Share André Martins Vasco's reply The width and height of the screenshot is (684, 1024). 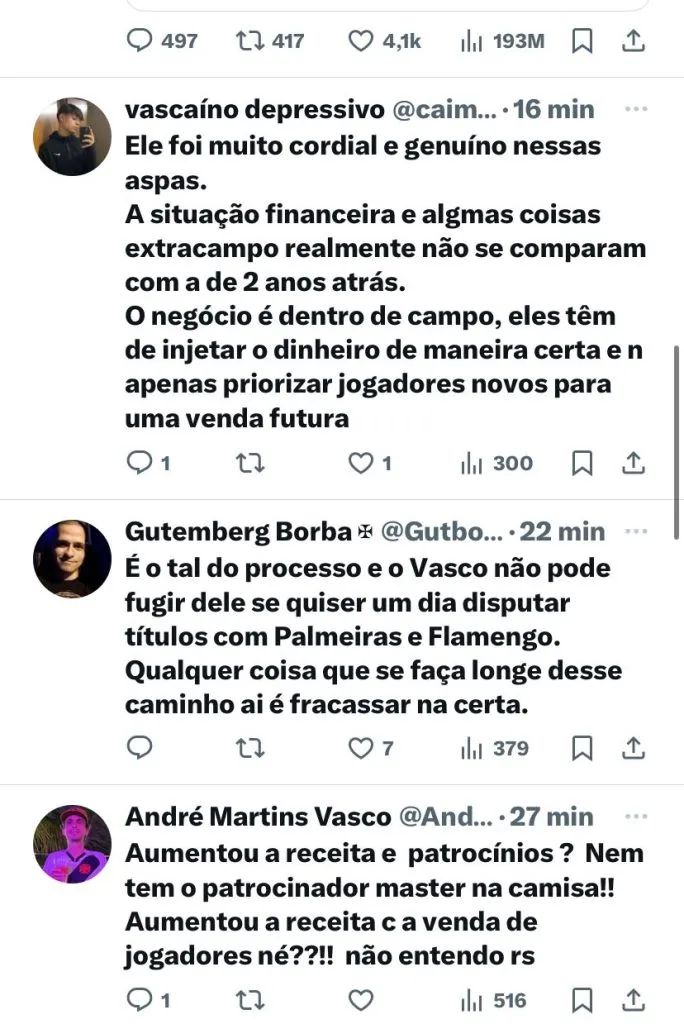click(633, 1000)
